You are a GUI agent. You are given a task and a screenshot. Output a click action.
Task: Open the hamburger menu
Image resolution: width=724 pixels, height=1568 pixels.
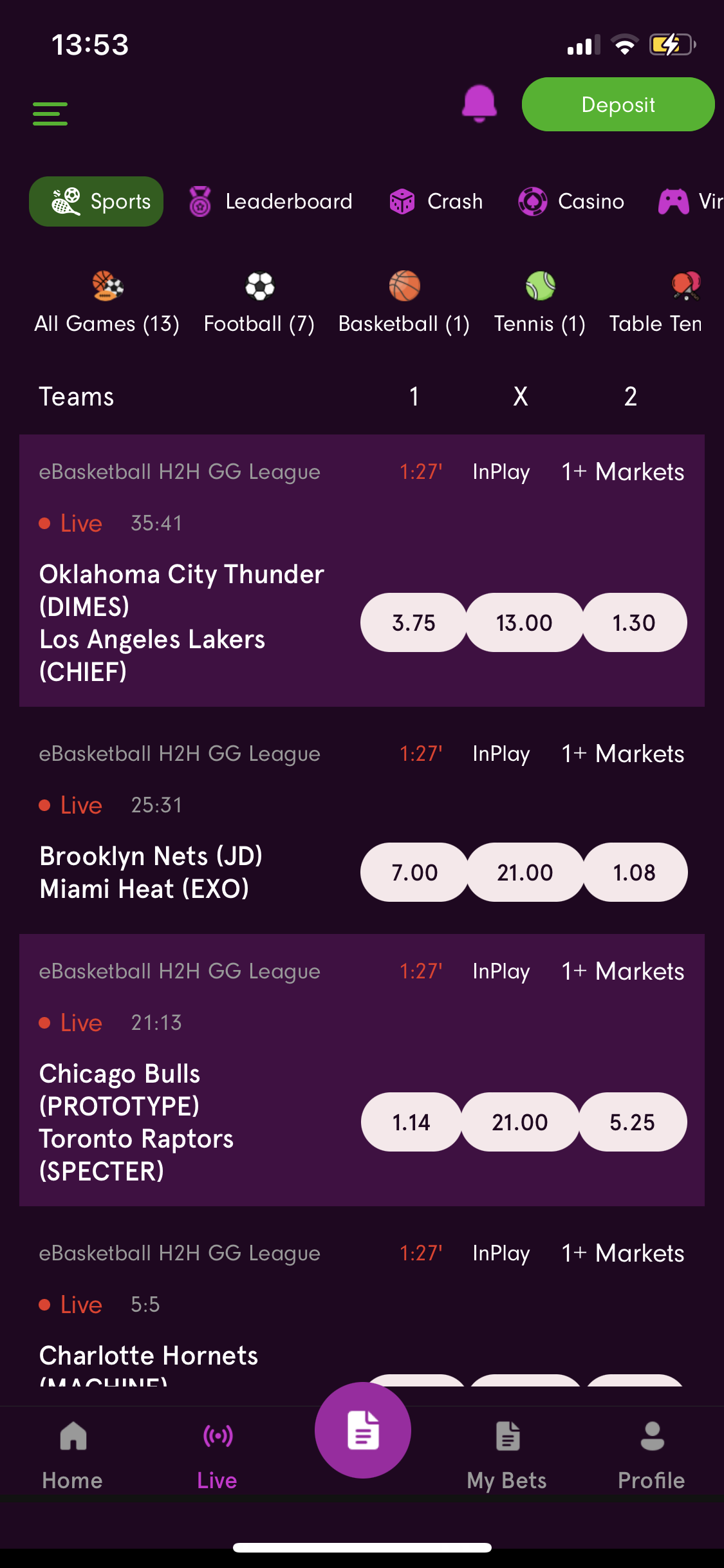(x=50, y=114)
